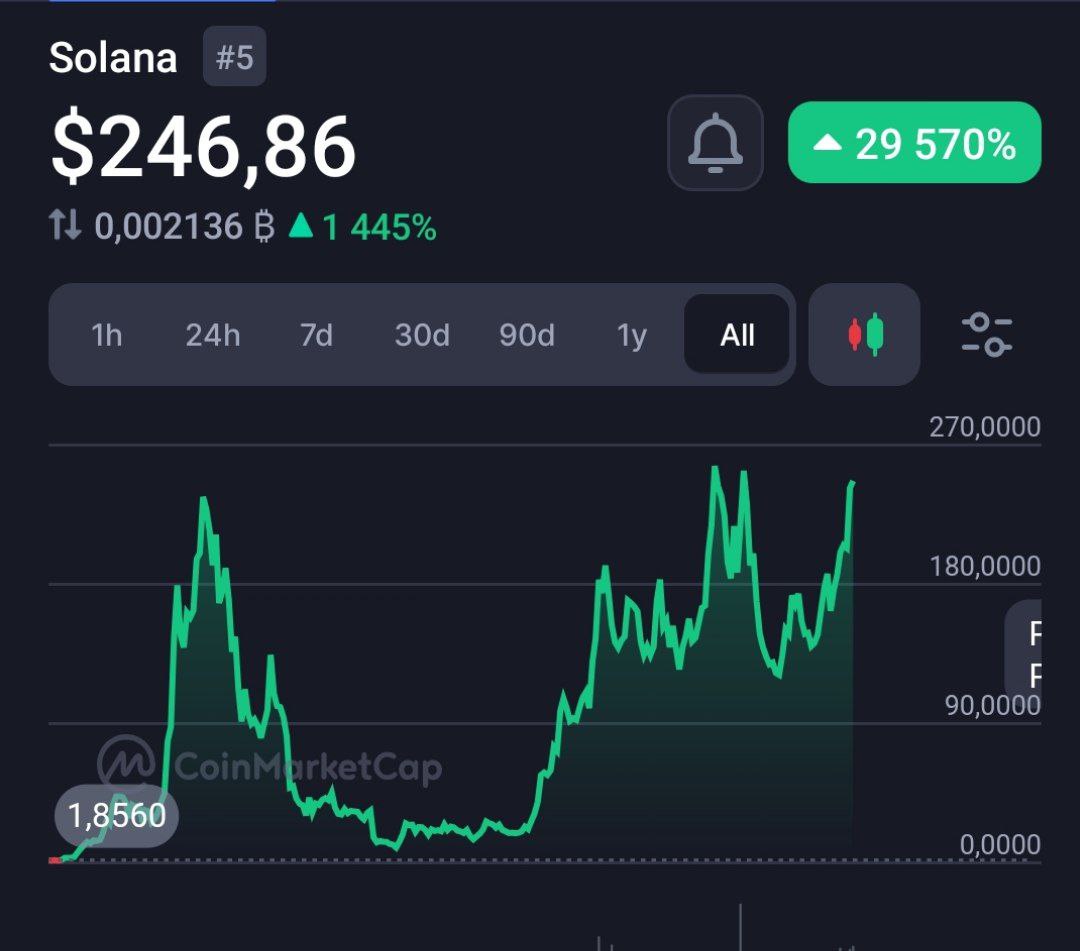Select the 90d chart range
1080x951 pixels.
[527, 335]
